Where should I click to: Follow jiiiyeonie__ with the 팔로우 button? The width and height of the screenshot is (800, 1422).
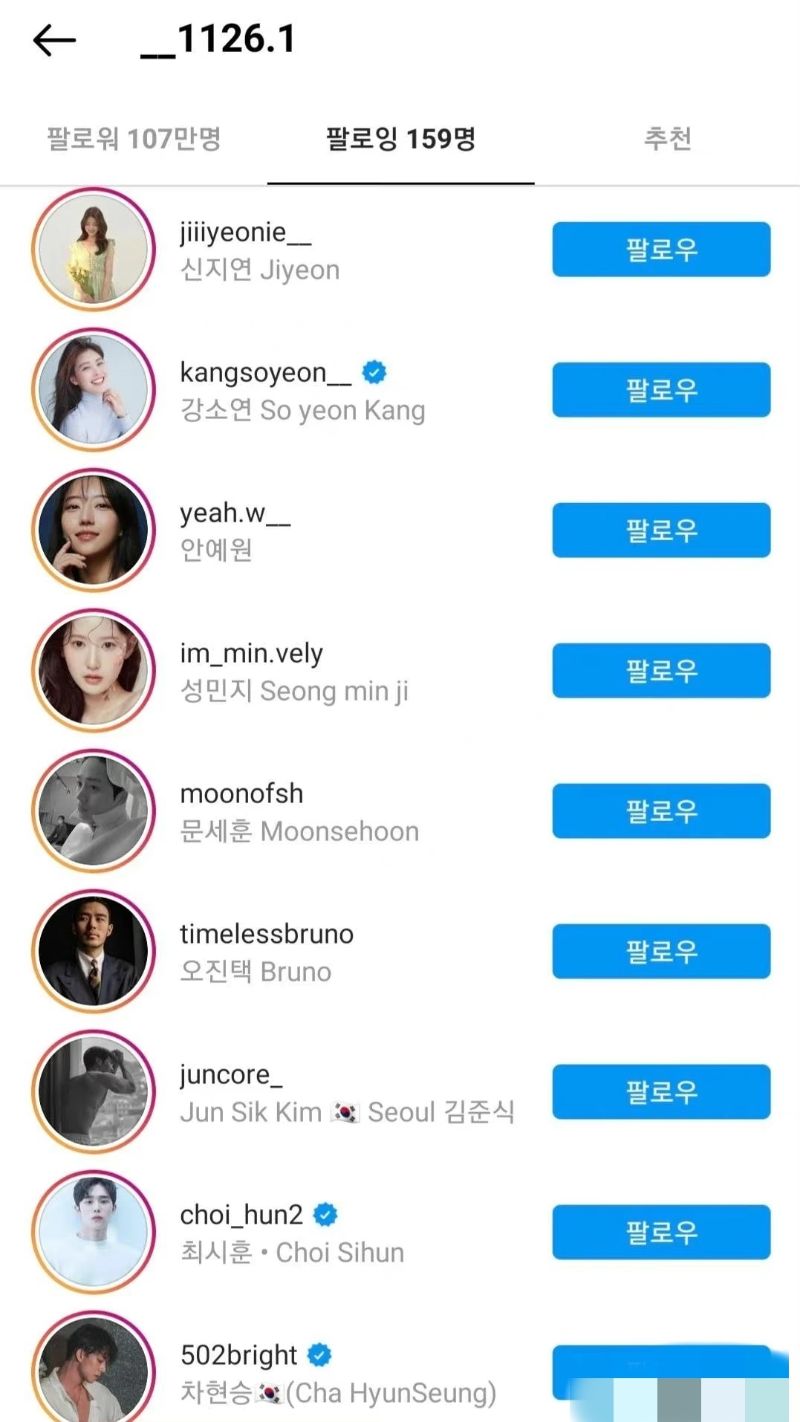(661, 249)
